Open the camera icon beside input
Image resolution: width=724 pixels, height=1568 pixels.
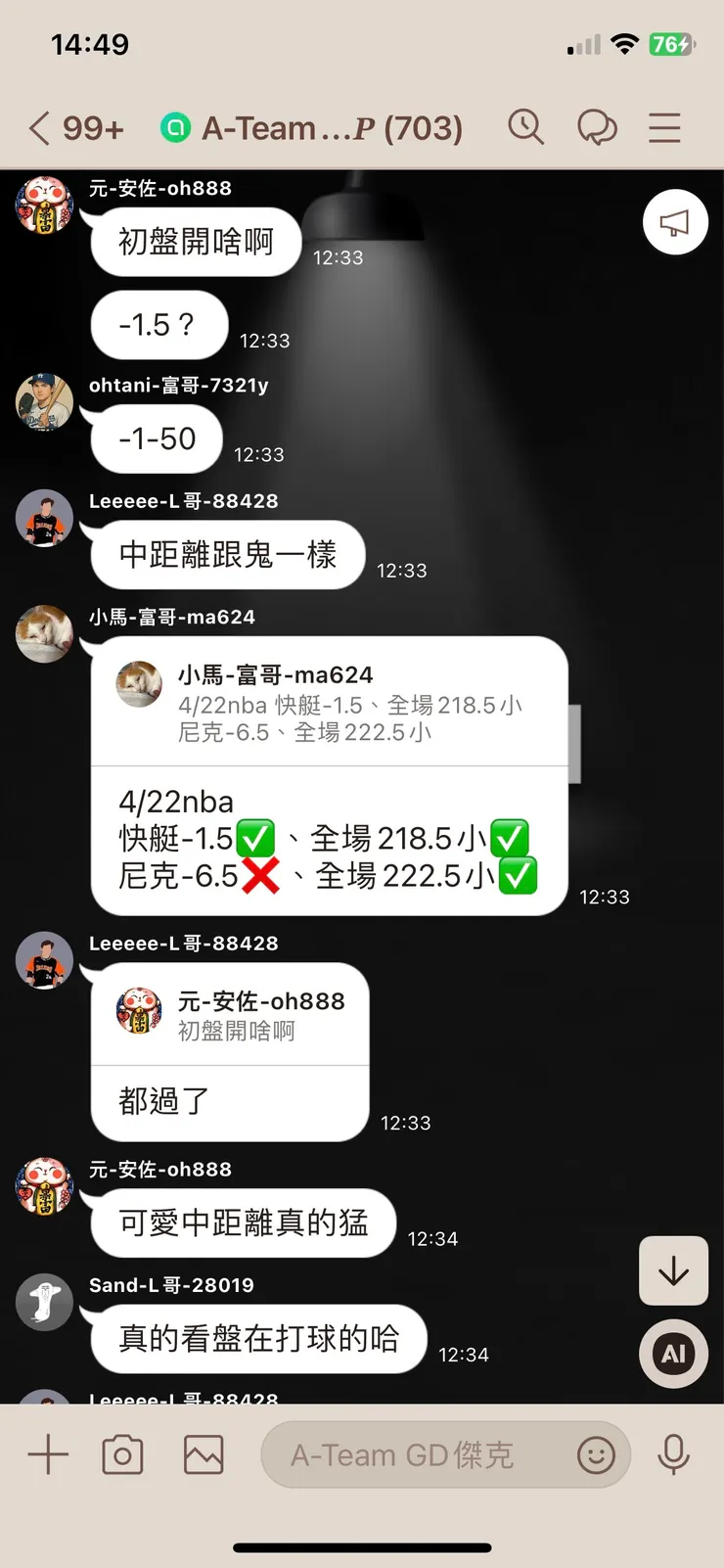122,1454
